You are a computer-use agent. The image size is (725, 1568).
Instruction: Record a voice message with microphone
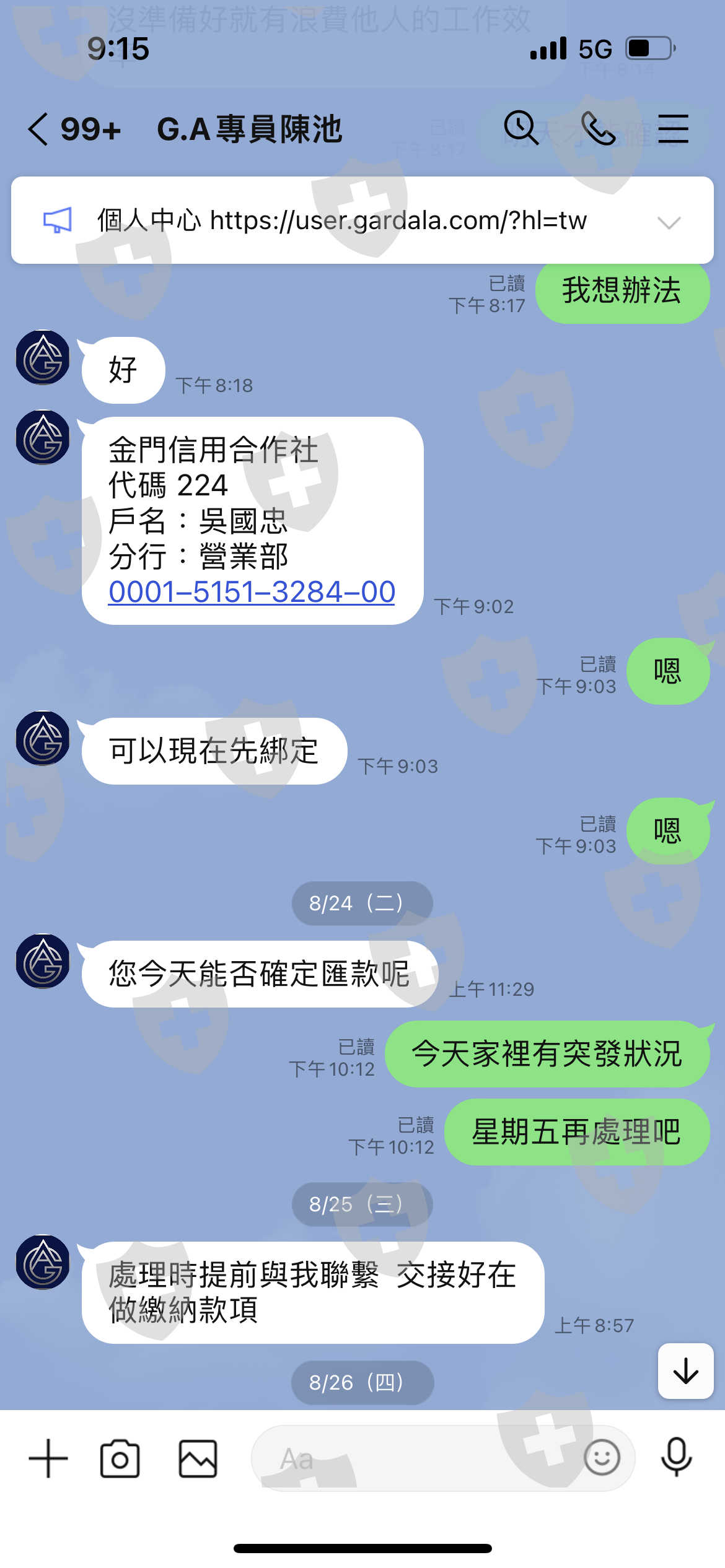pos(676,1458)
